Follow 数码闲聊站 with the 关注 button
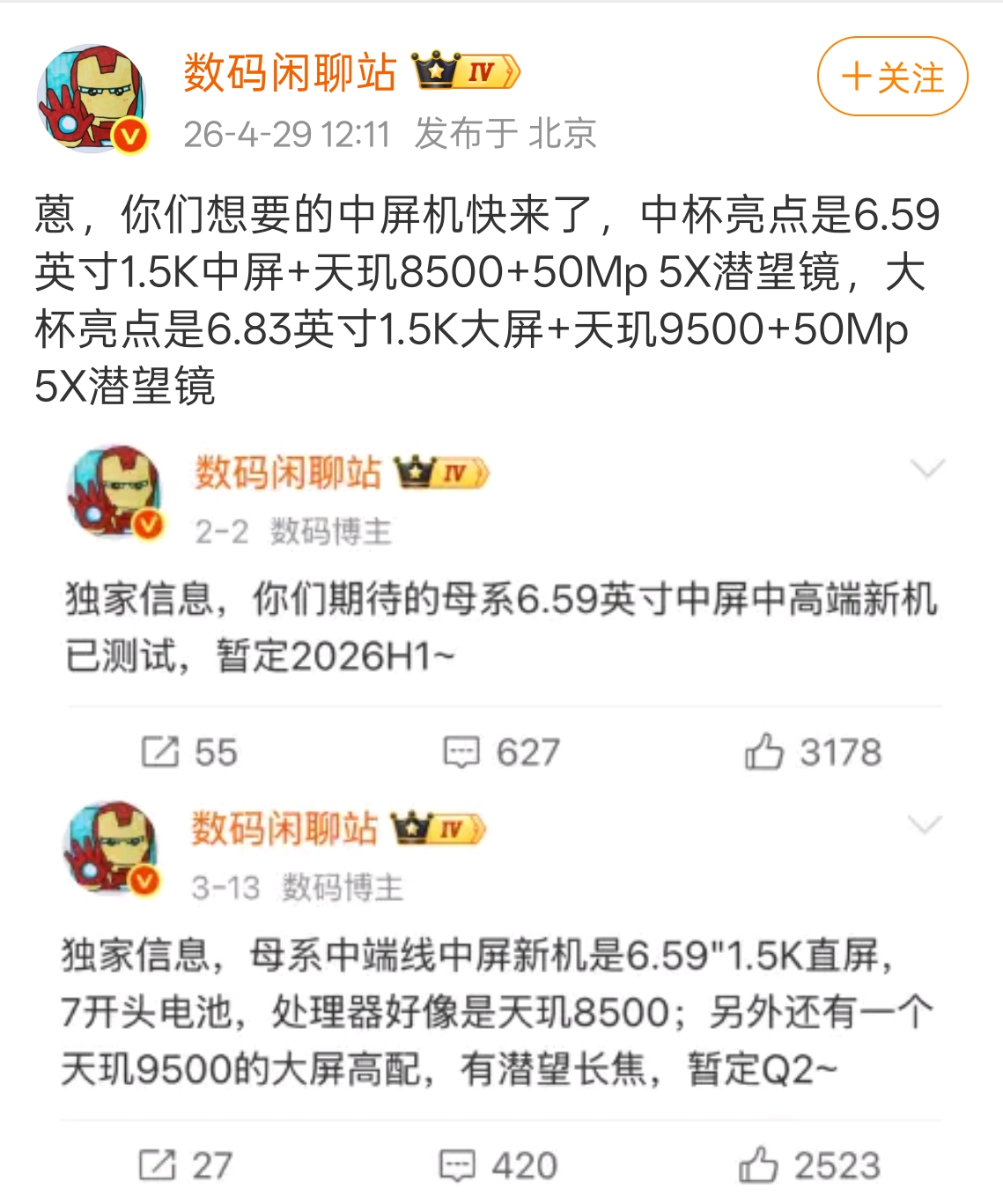 click(x=892, y=77)
